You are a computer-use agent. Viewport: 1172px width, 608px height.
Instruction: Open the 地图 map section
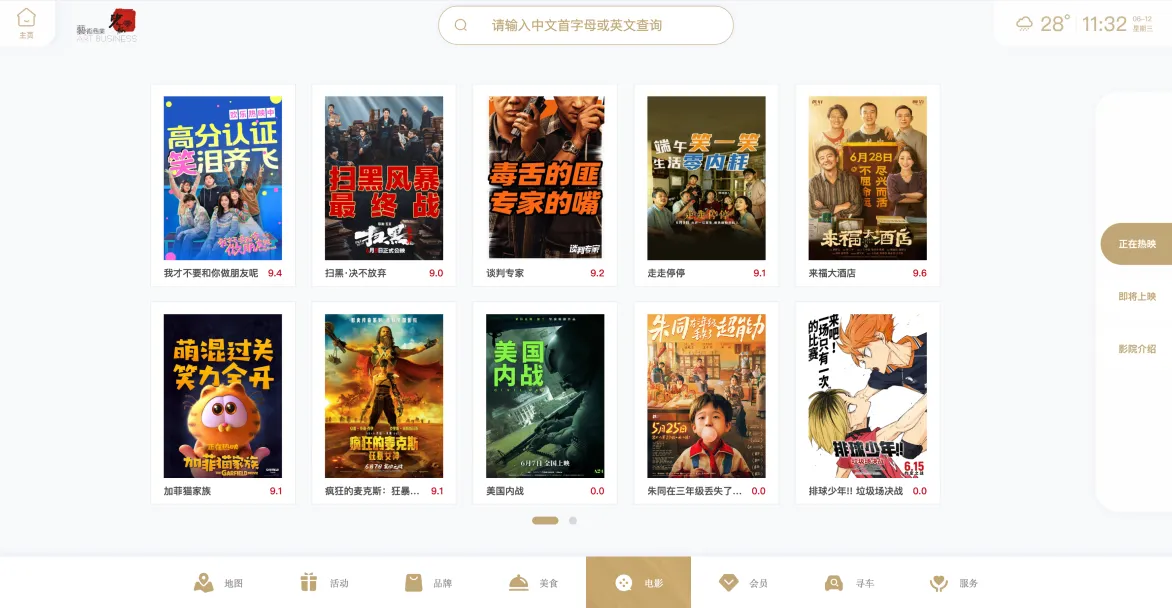click(219, 583)
